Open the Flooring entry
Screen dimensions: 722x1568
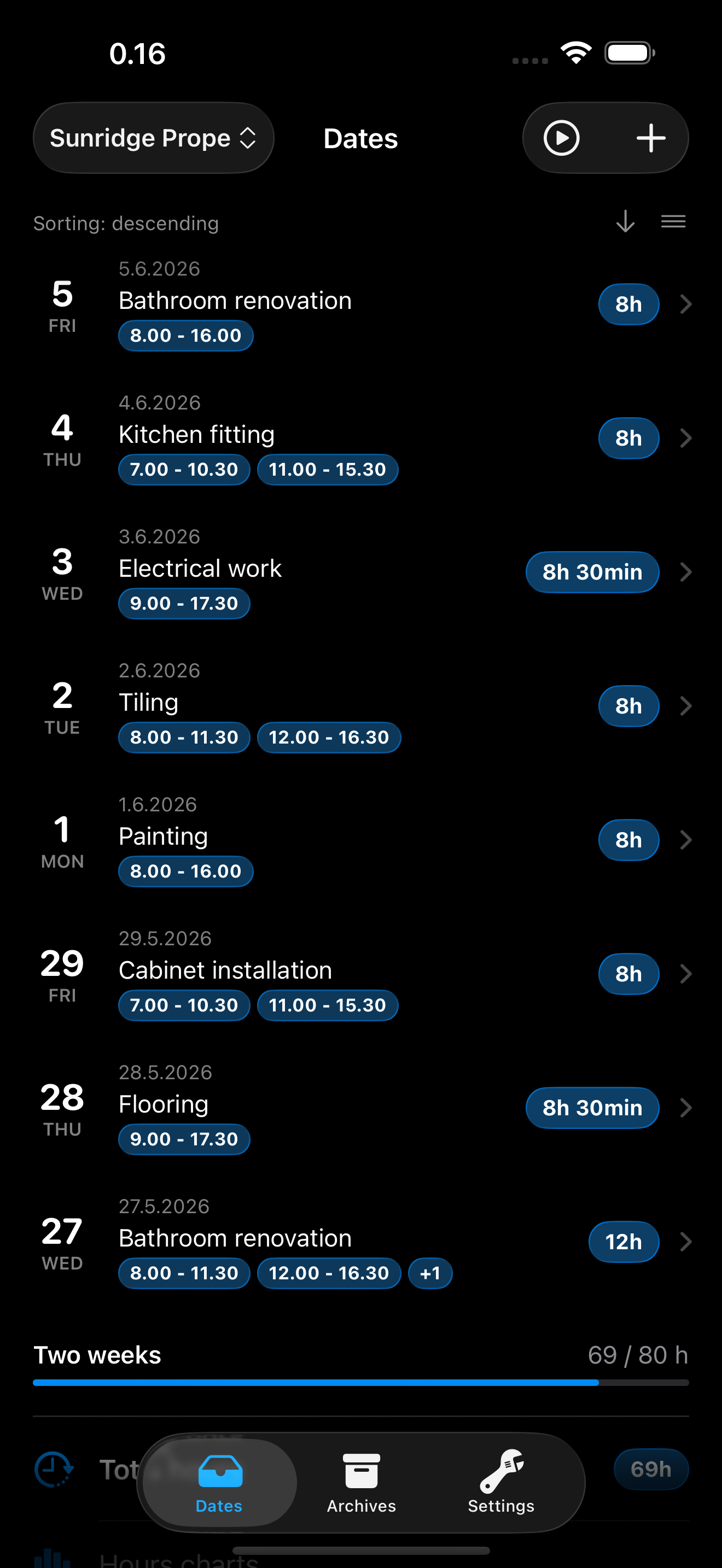(x=361, y=1108)
